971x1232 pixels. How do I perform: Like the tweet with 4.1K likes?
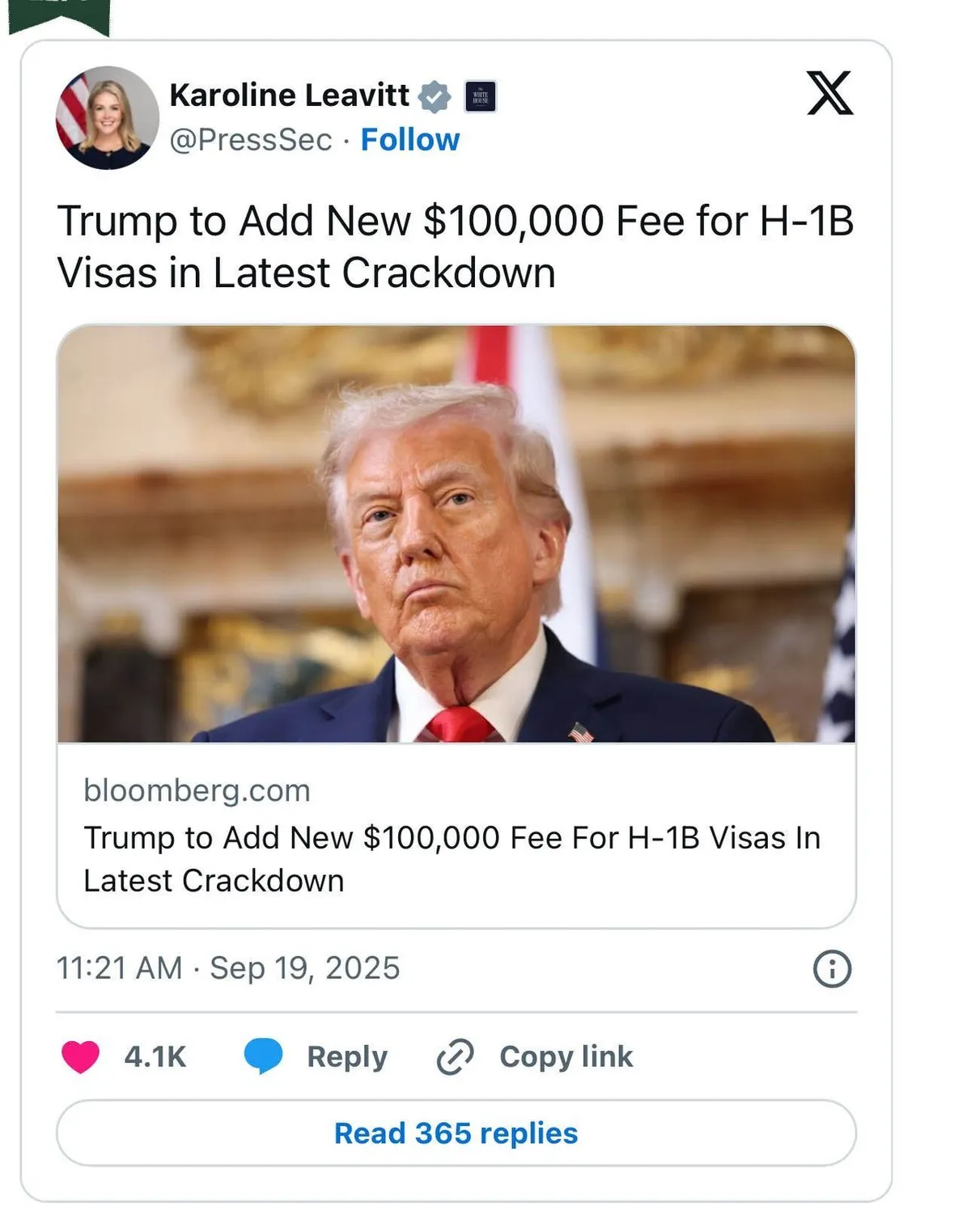click(81, 1056)
